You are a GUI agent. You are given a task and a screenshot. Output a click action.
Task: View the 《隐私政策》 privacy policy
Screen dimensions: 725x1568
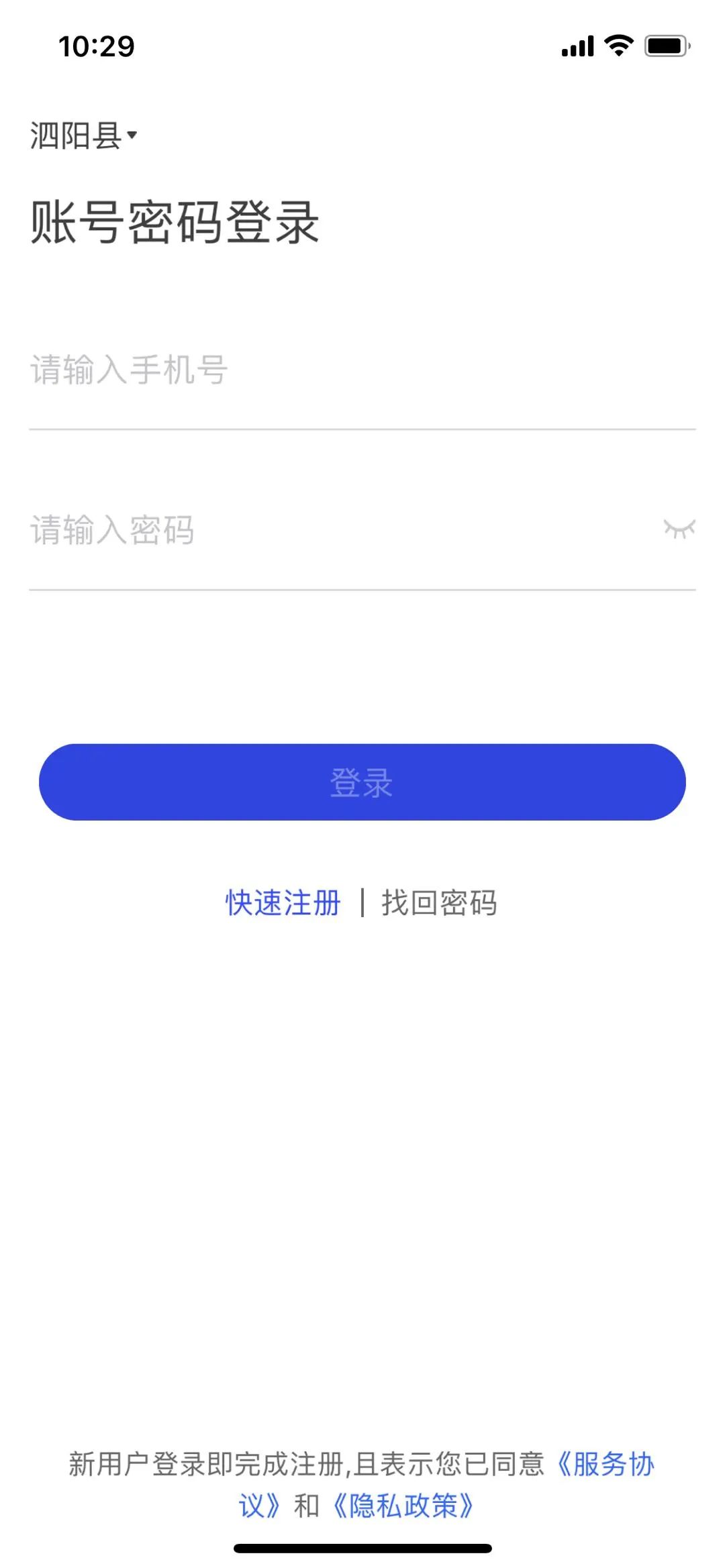(403, 1506)
